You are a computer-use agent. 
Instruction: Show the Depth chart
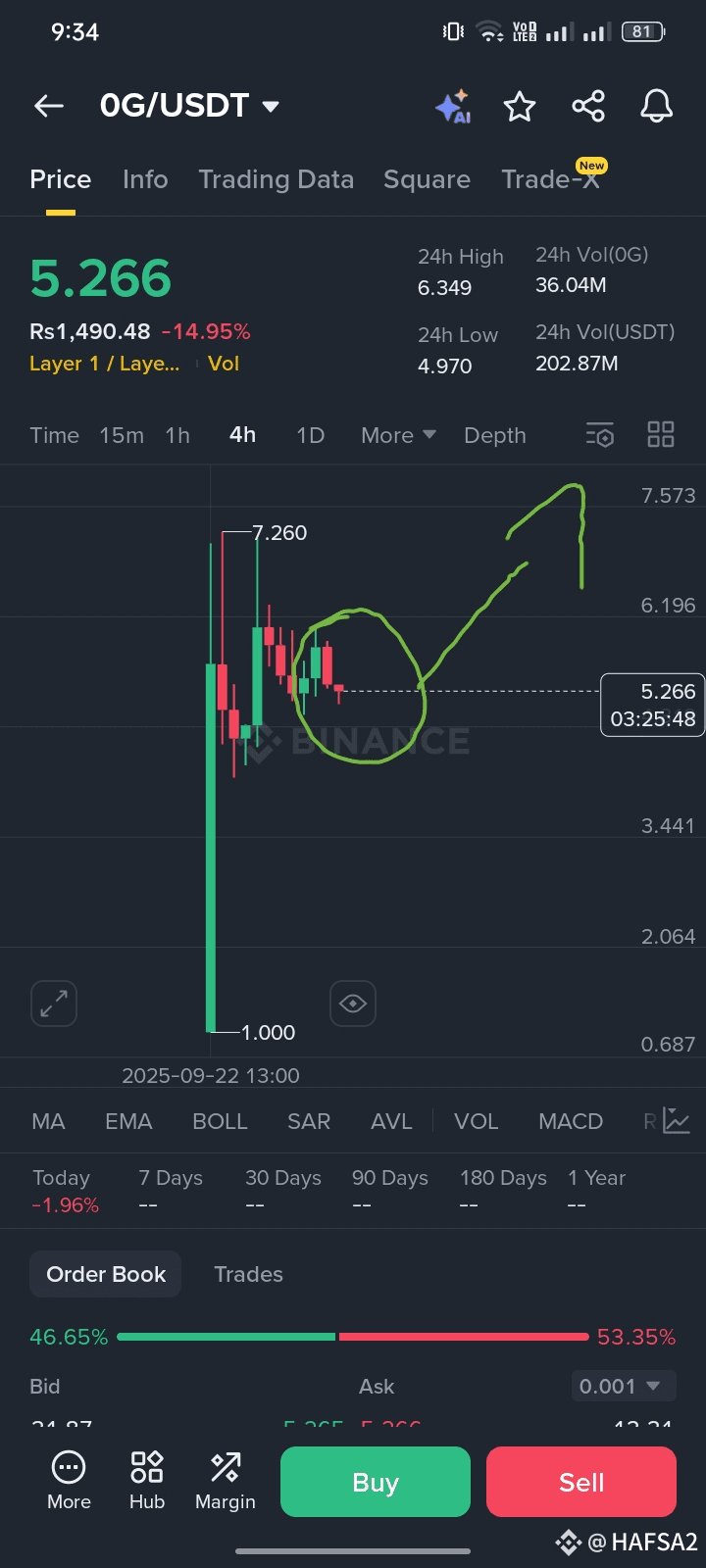[494, 435]
